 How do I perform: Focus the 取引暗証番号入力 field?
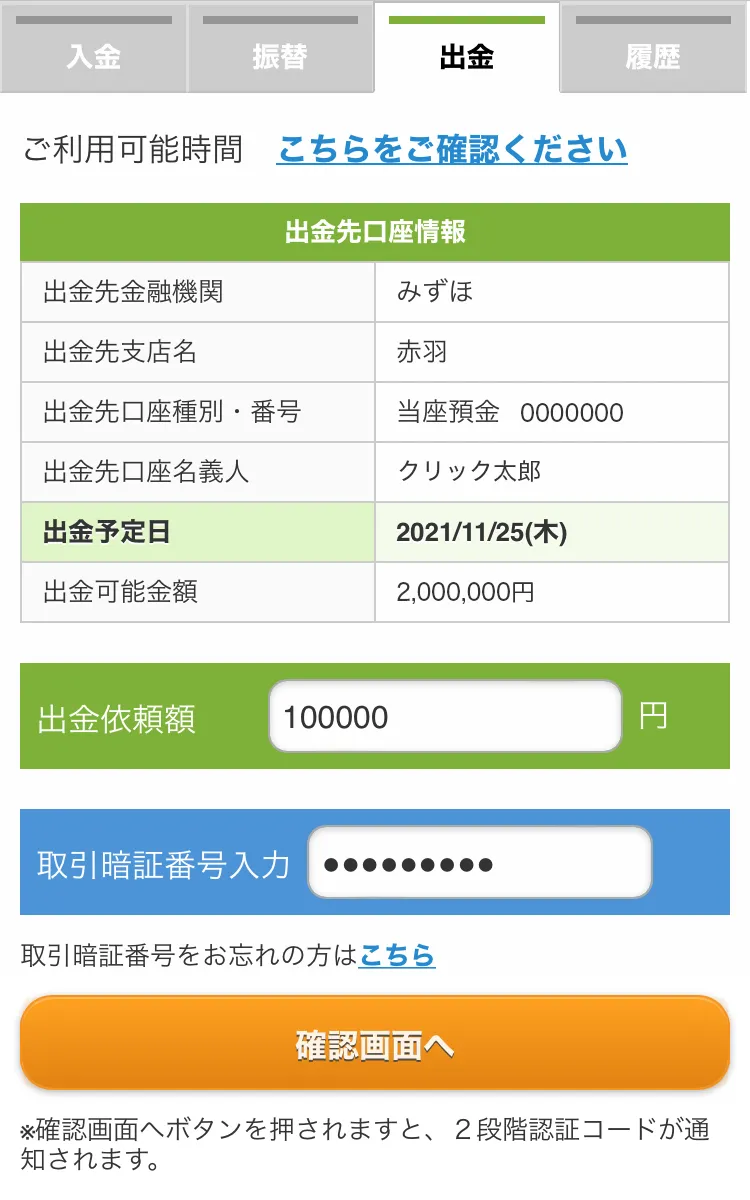(480, 863)
